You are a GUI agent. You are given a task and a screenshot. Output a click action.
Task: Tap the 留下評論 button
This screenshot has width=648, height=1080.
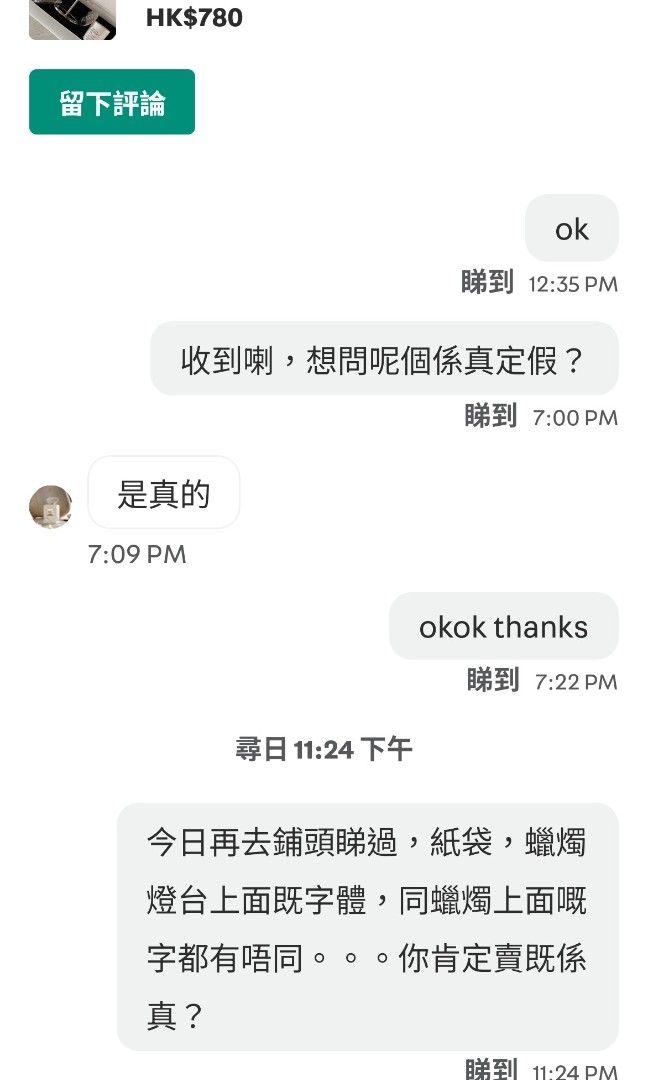(112, 102)
